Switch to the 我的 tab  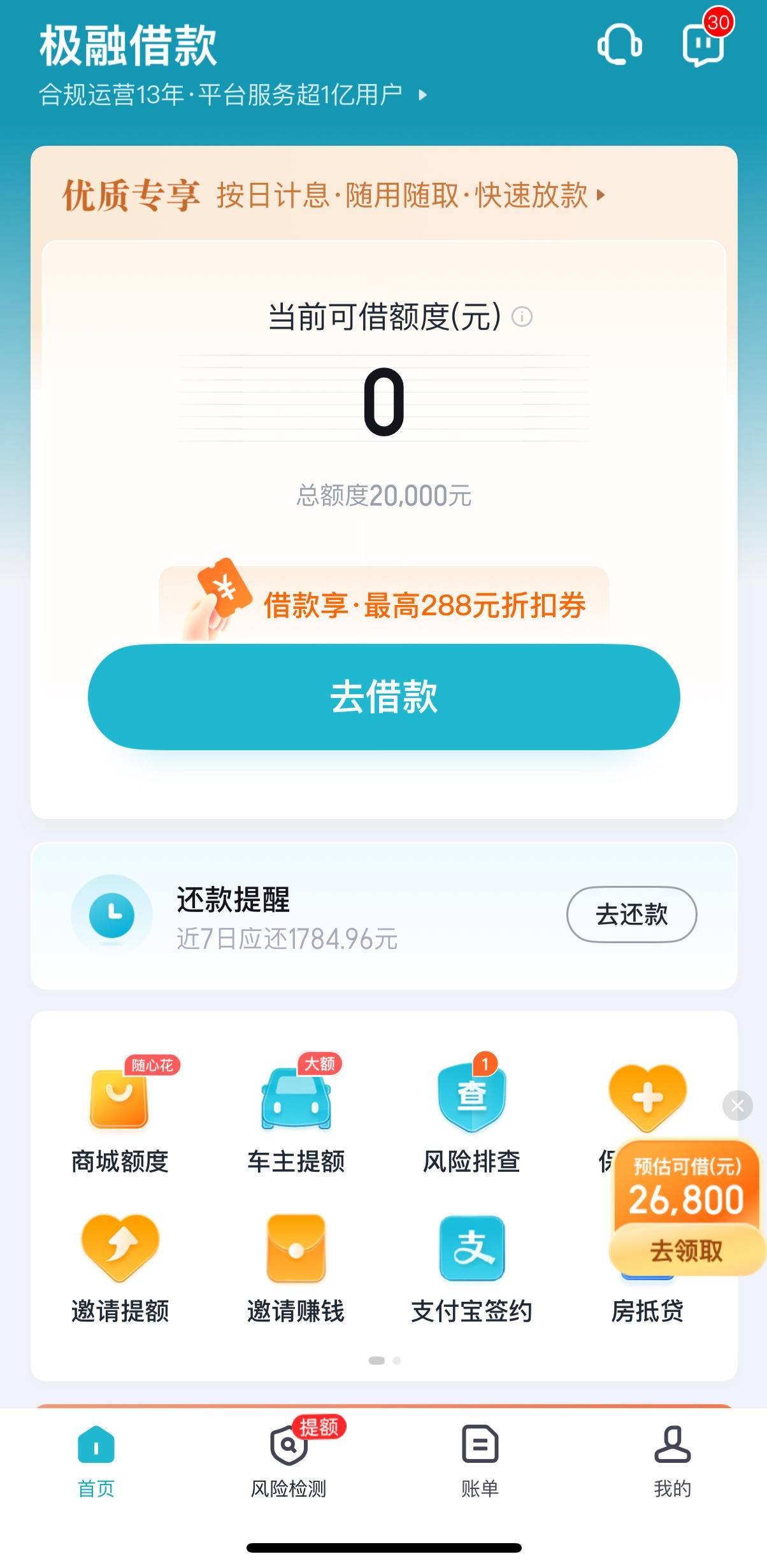pos(672,1459)
